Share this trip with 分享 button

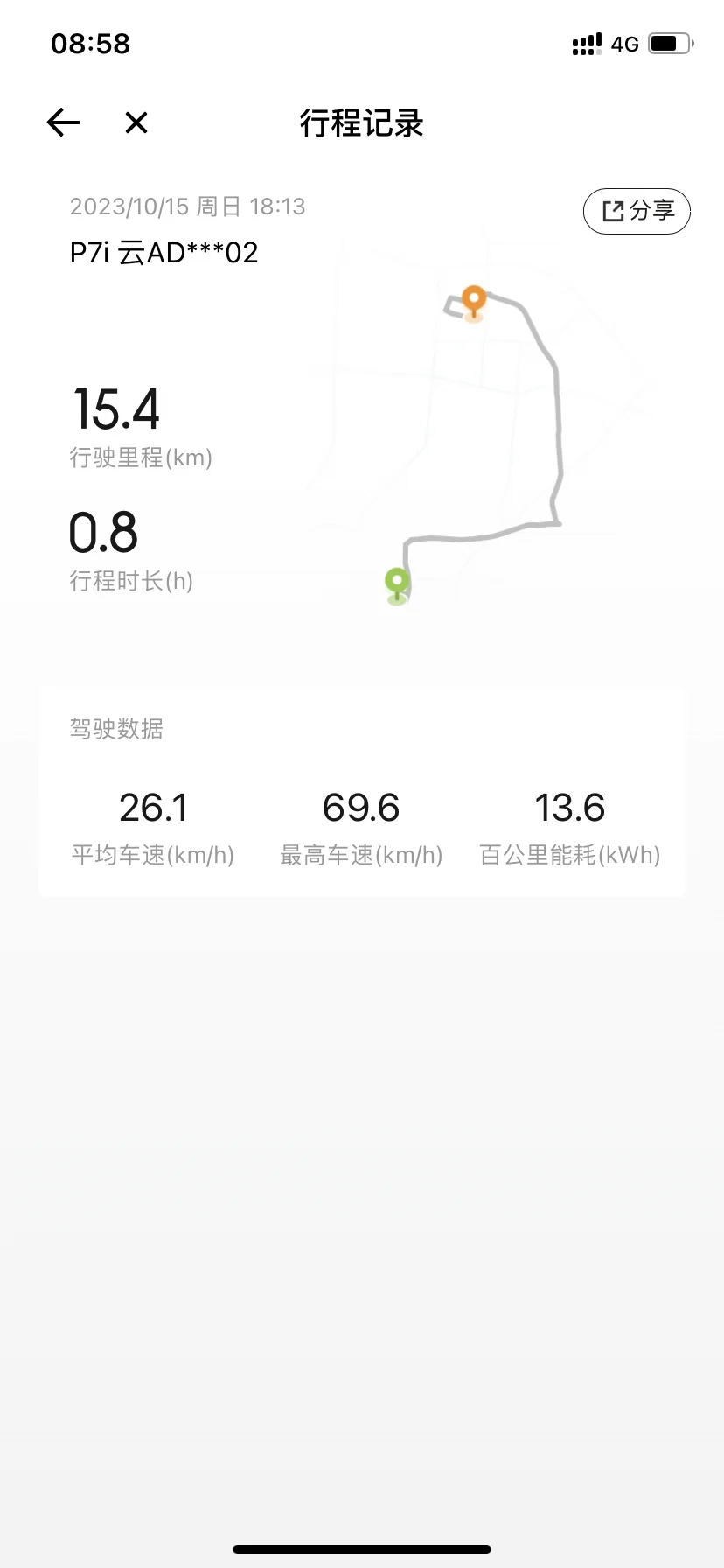click(637, 211)
